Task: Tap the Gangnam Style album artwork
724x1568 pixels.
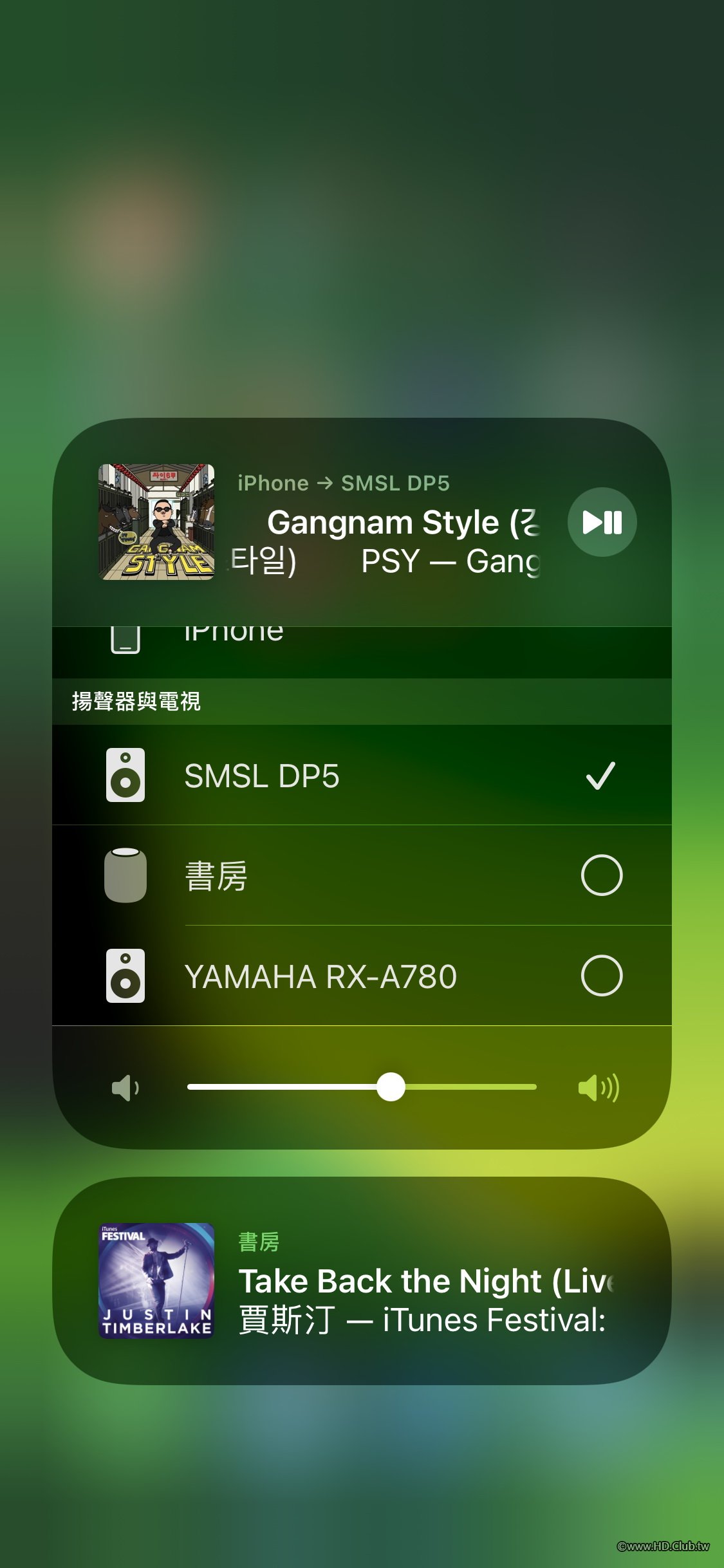Action: [156, 522]
